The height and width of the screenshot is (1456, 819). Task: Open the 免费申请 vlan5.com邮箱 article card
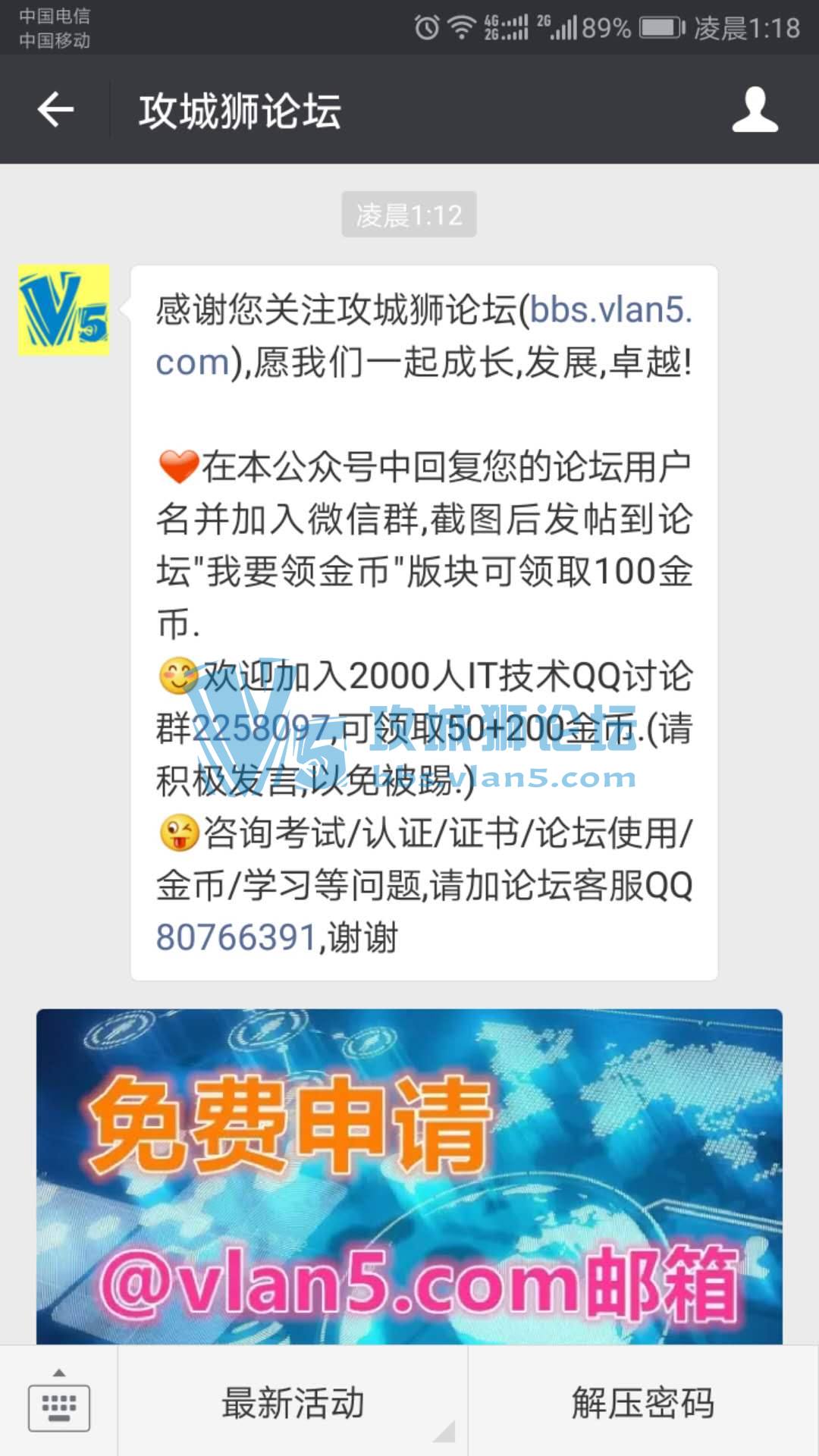click(x=409, y=1175)
